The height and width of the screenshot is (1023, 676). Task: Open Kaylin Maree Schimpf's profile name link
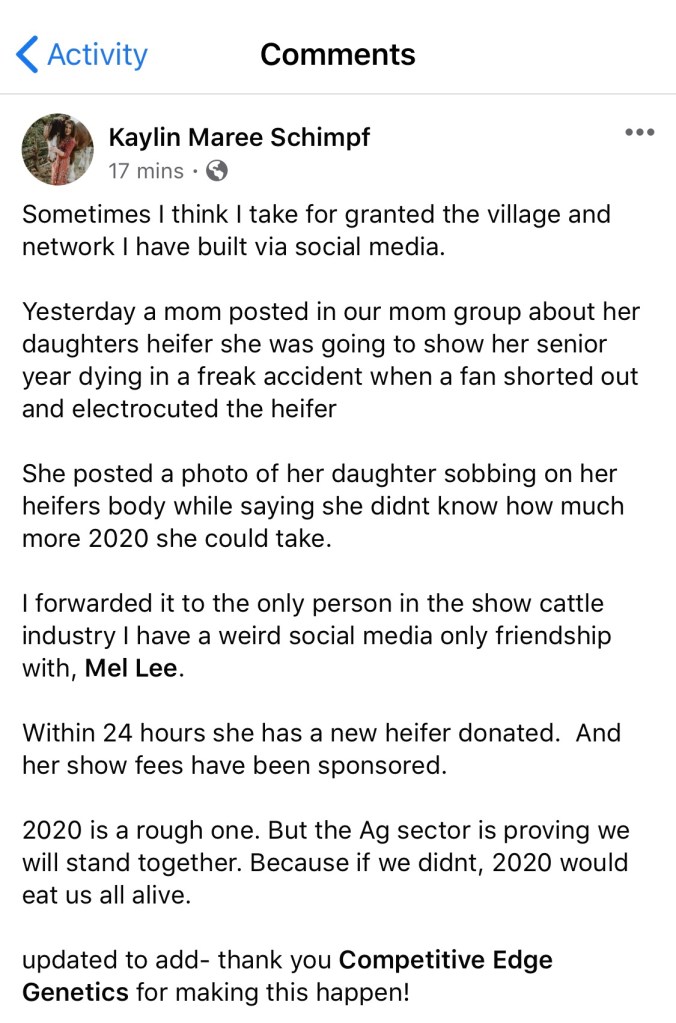point(239,137)
